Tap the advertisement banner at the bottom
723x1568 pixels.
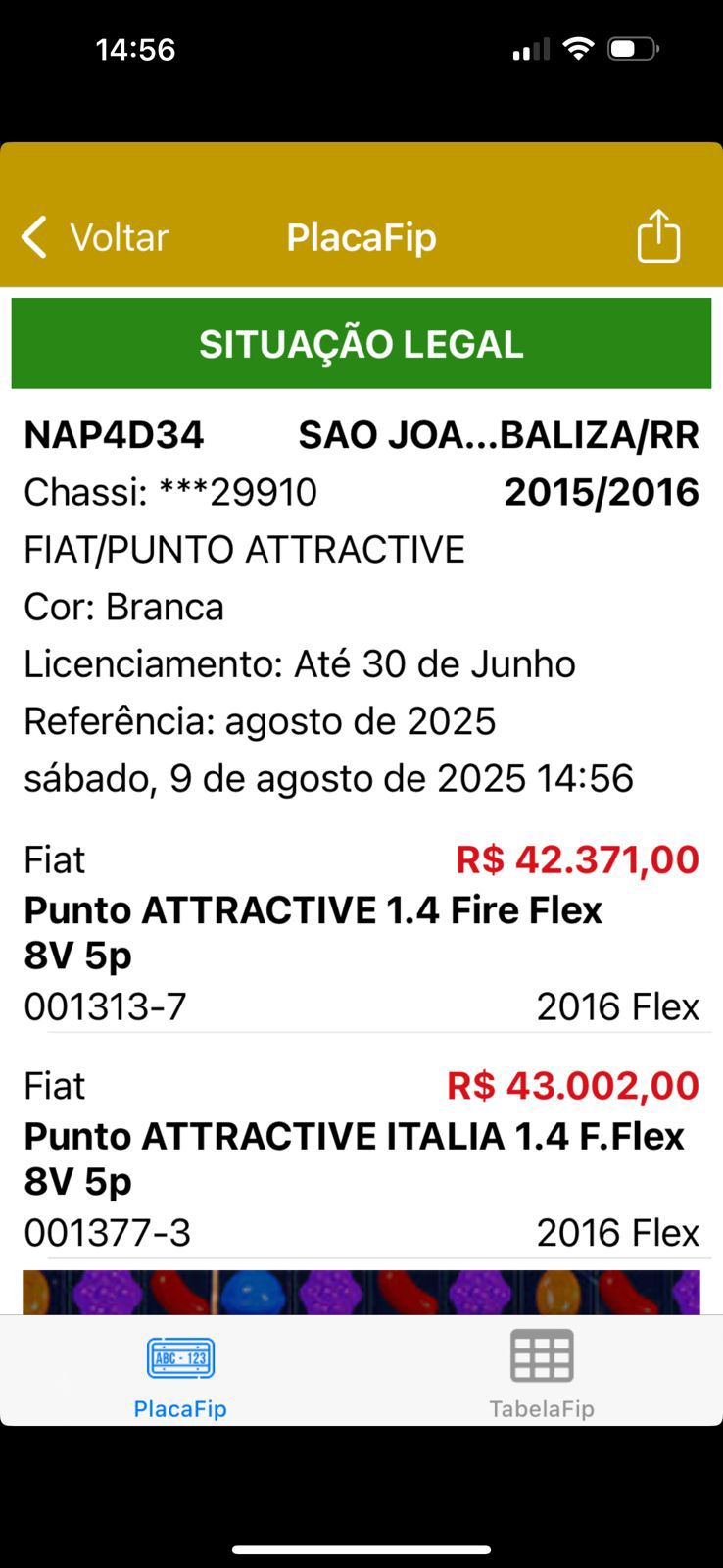(361, 1289)
